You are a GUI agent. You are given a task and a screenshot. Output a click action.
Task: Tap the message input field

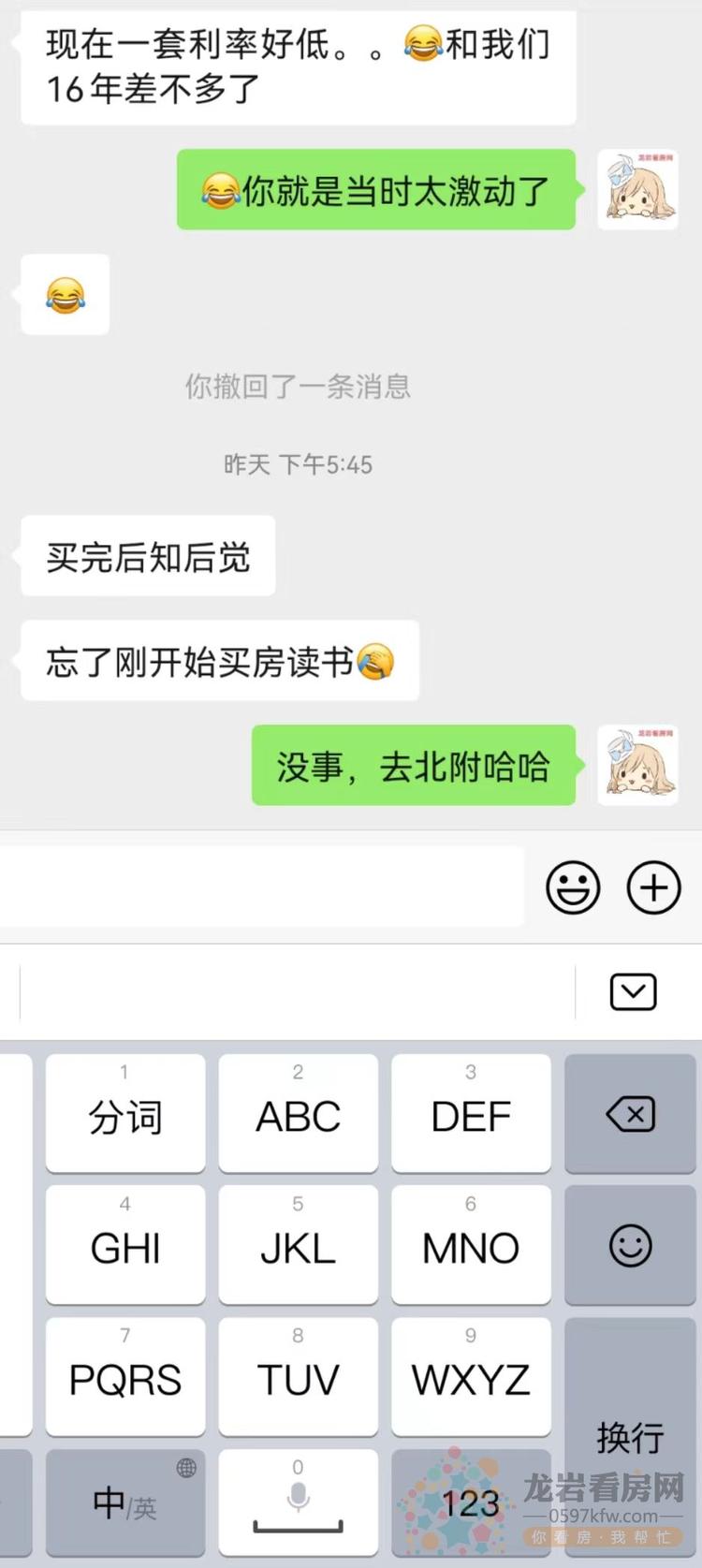coord(262,887)
